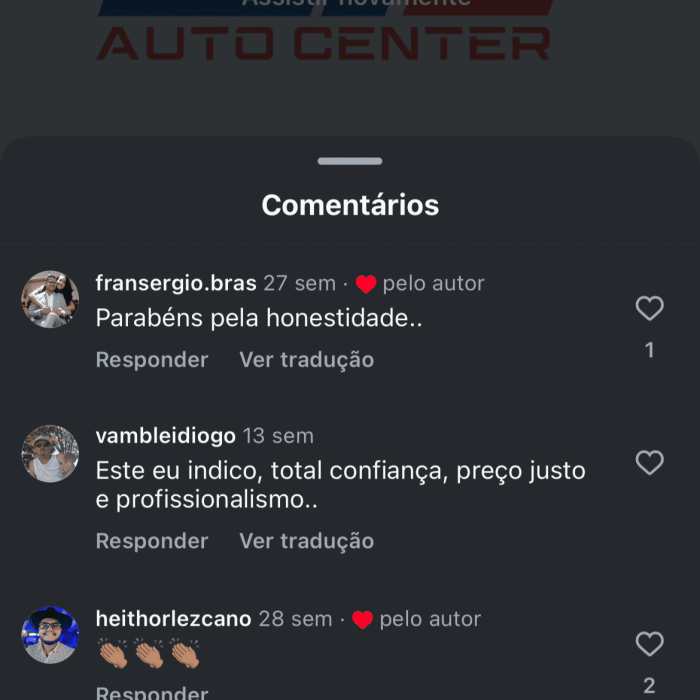
Task: Open heithorlezcano's profile picture
Action: pyautogui.click(x=50, y=634)
